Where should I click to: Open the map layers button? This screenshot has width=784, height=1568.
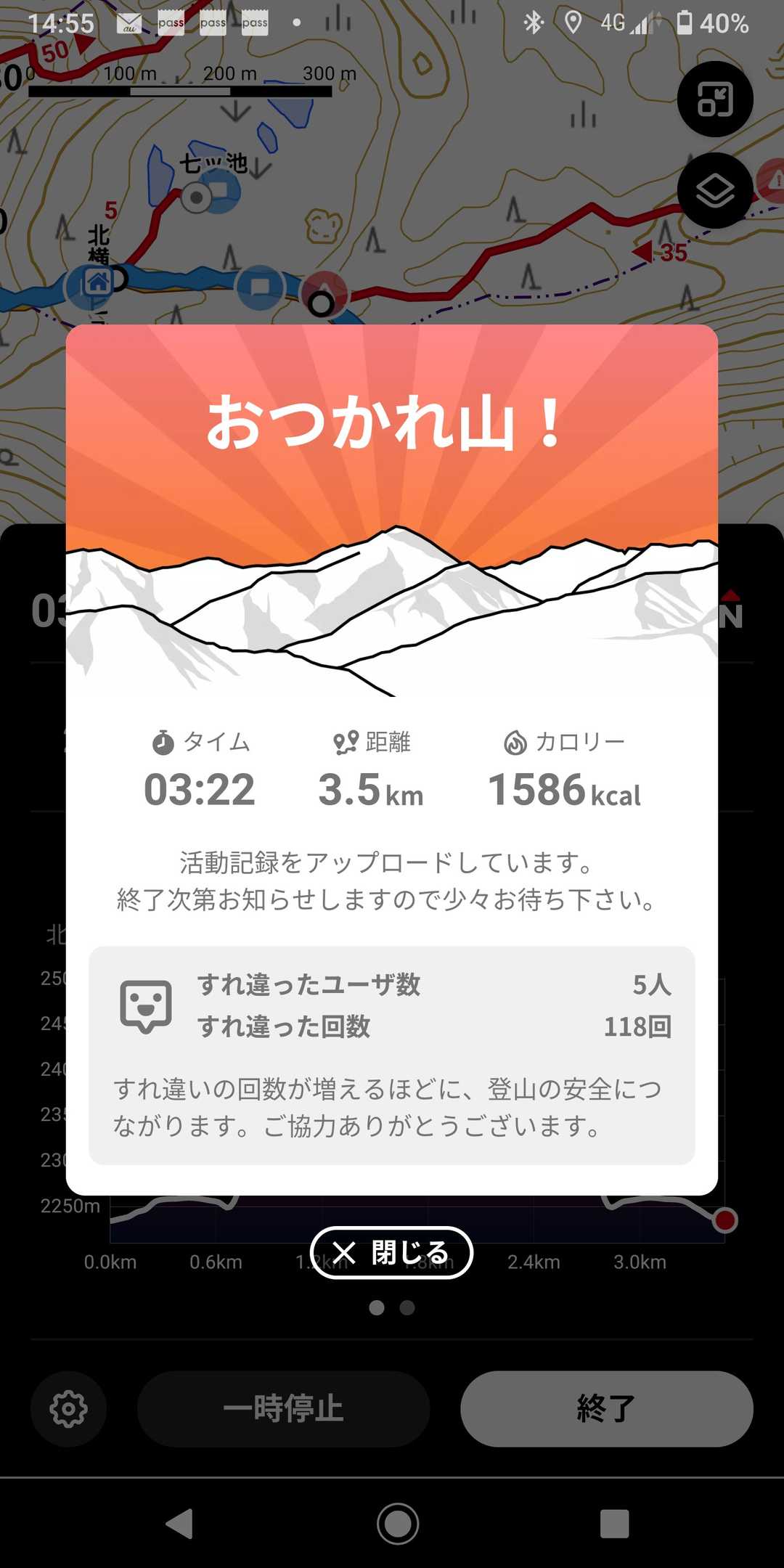point(715,191)
